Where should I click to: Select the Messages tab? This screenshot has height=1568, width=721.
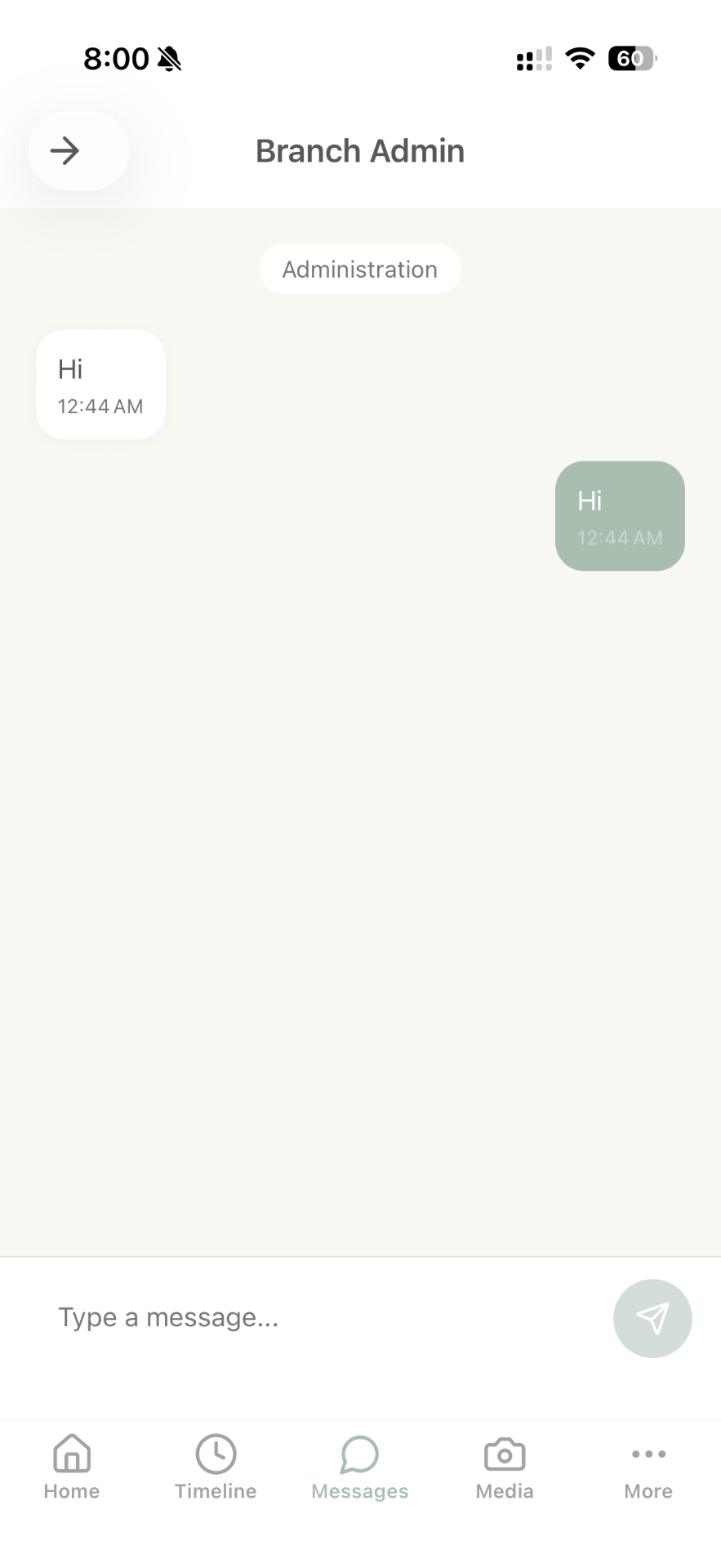click(360, 1468)
